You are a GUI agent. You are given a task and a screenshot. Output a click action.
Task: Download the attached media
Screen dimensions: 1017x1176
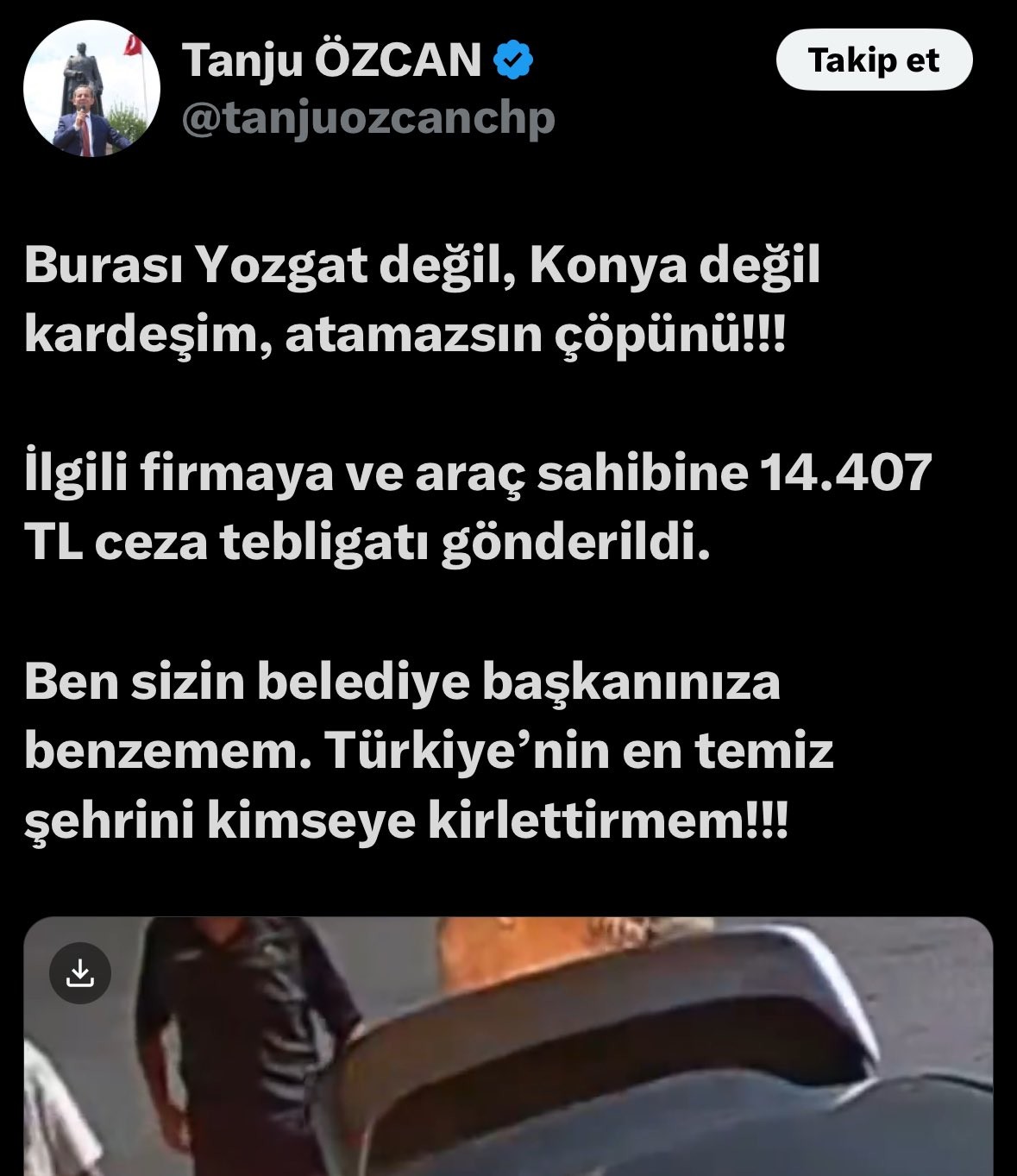coord(80,973)
